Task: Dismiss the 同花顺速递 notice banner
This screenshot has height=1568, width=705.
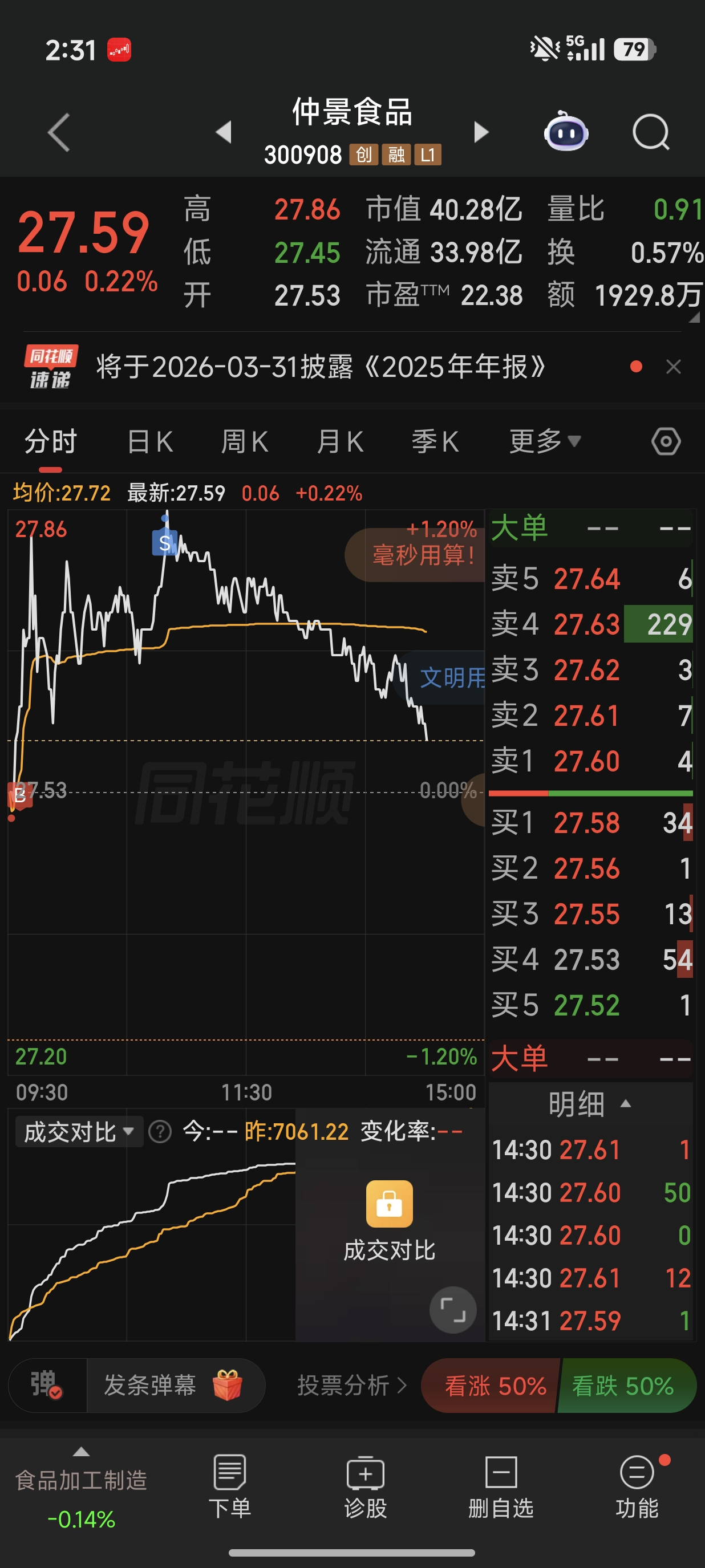Action: [x=673, y=367]
